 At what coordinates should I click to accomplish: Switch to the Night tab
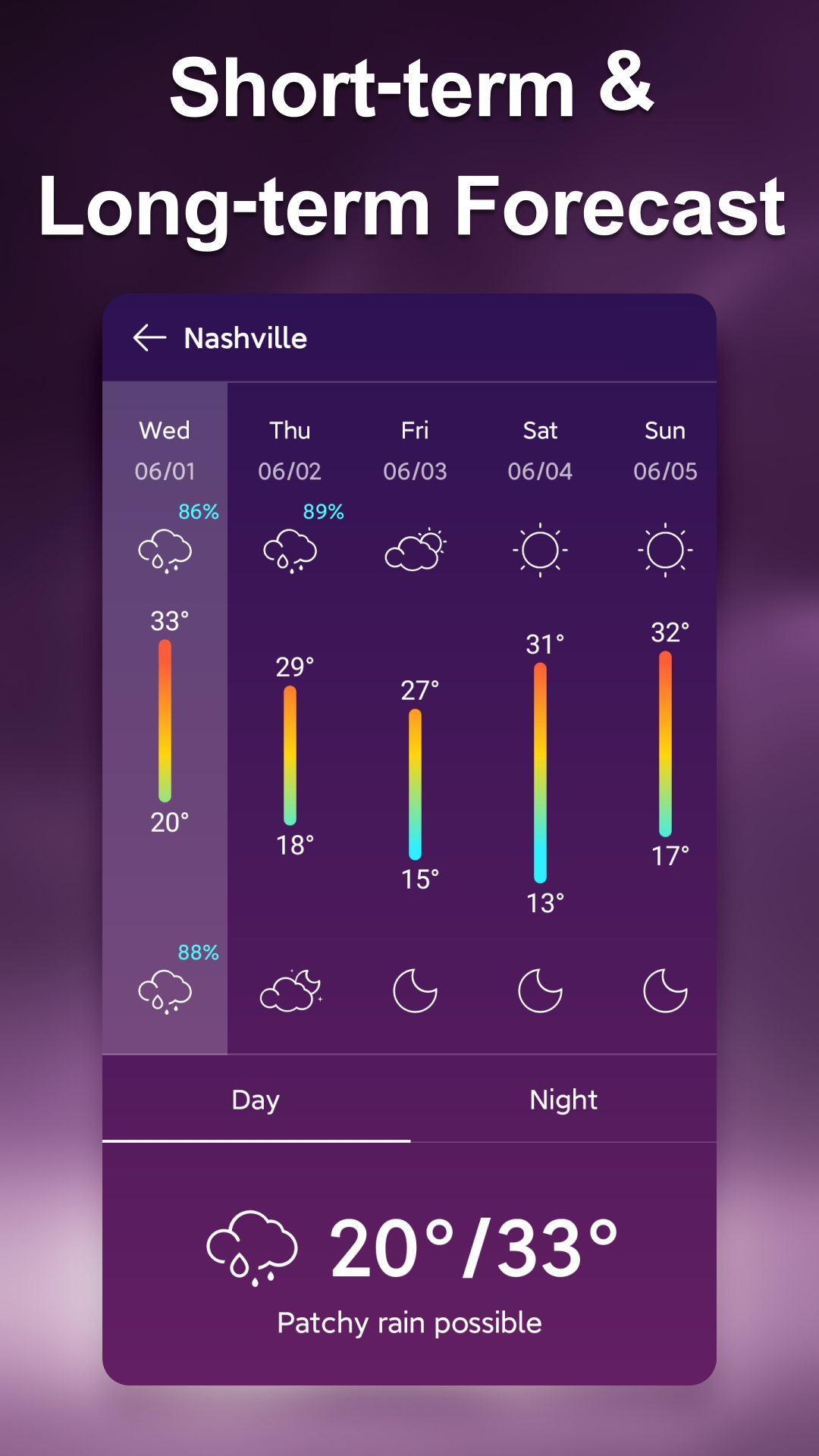pos(563,1100)
